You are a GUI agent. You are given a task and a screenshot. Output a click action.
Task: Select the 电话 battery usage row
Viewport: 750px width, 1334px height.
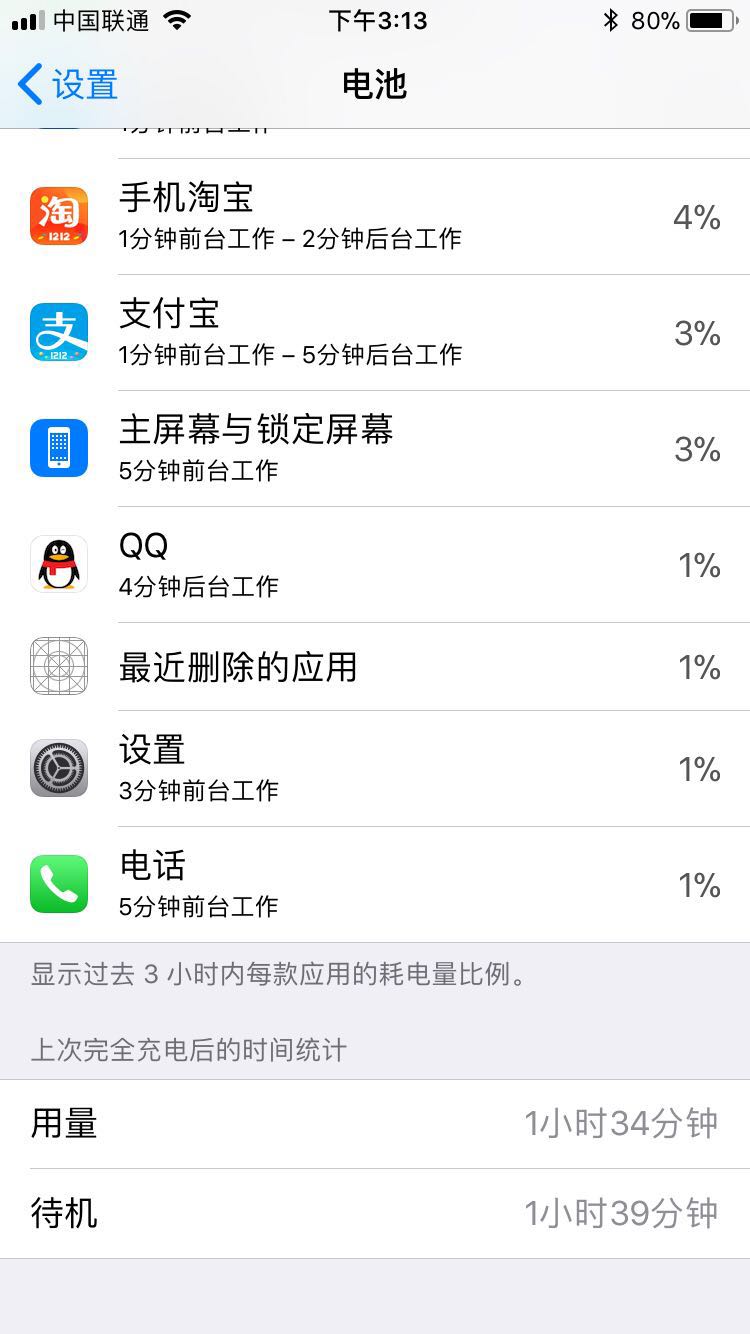tap(375, 885)
